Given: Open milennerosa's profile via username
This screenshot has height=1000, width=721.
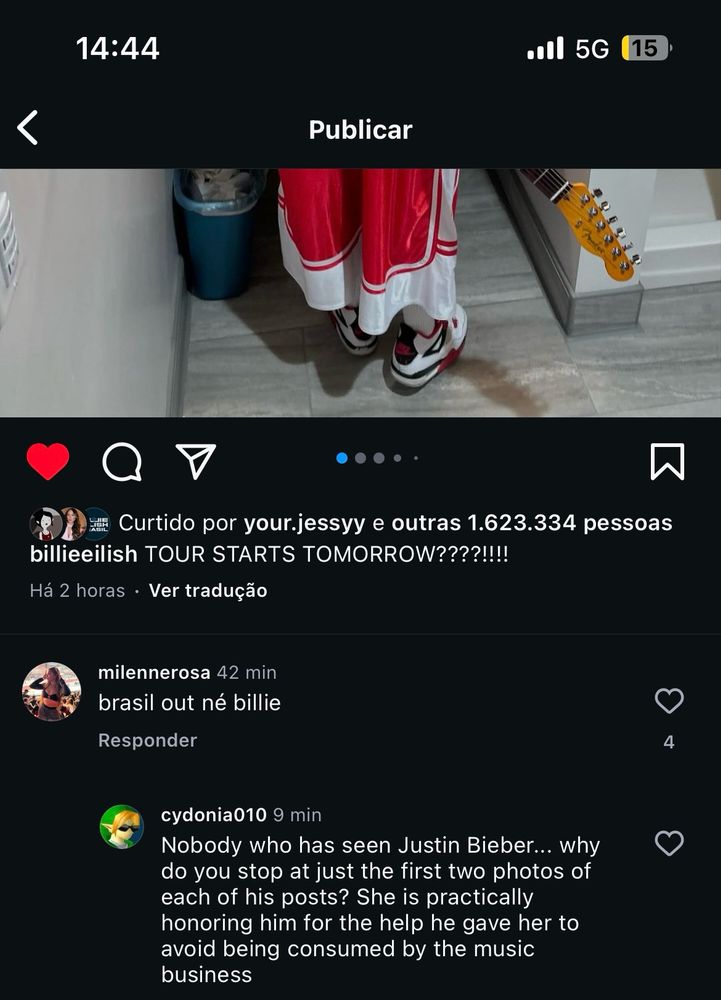Looking at the screenshot, I should 155,673.
